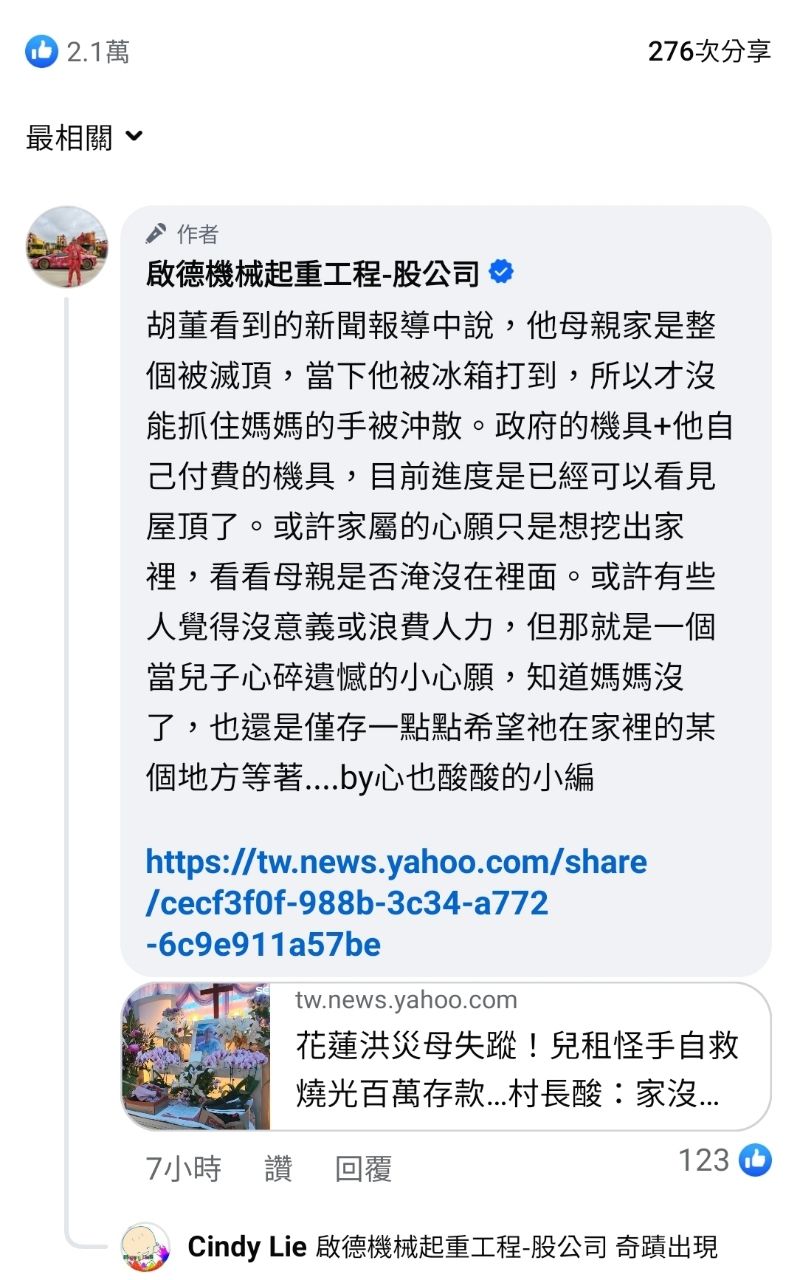797x1280 pixels.
Task: Open the 最相關 comment sorting dropdown
Action: (85, 138)
